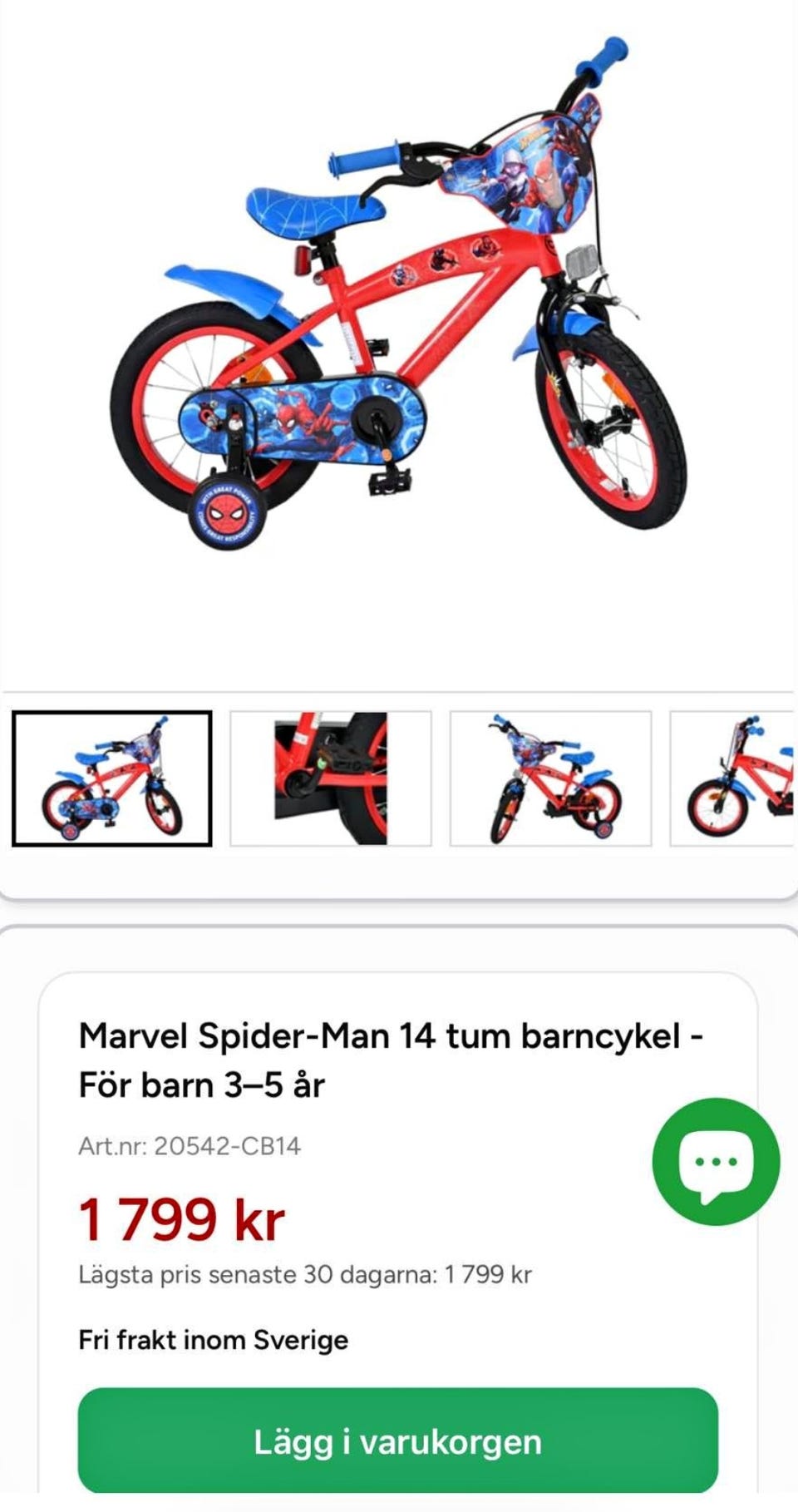
Task: Open the fourth partially visible thumbnail
Action: tap(733, 778)
